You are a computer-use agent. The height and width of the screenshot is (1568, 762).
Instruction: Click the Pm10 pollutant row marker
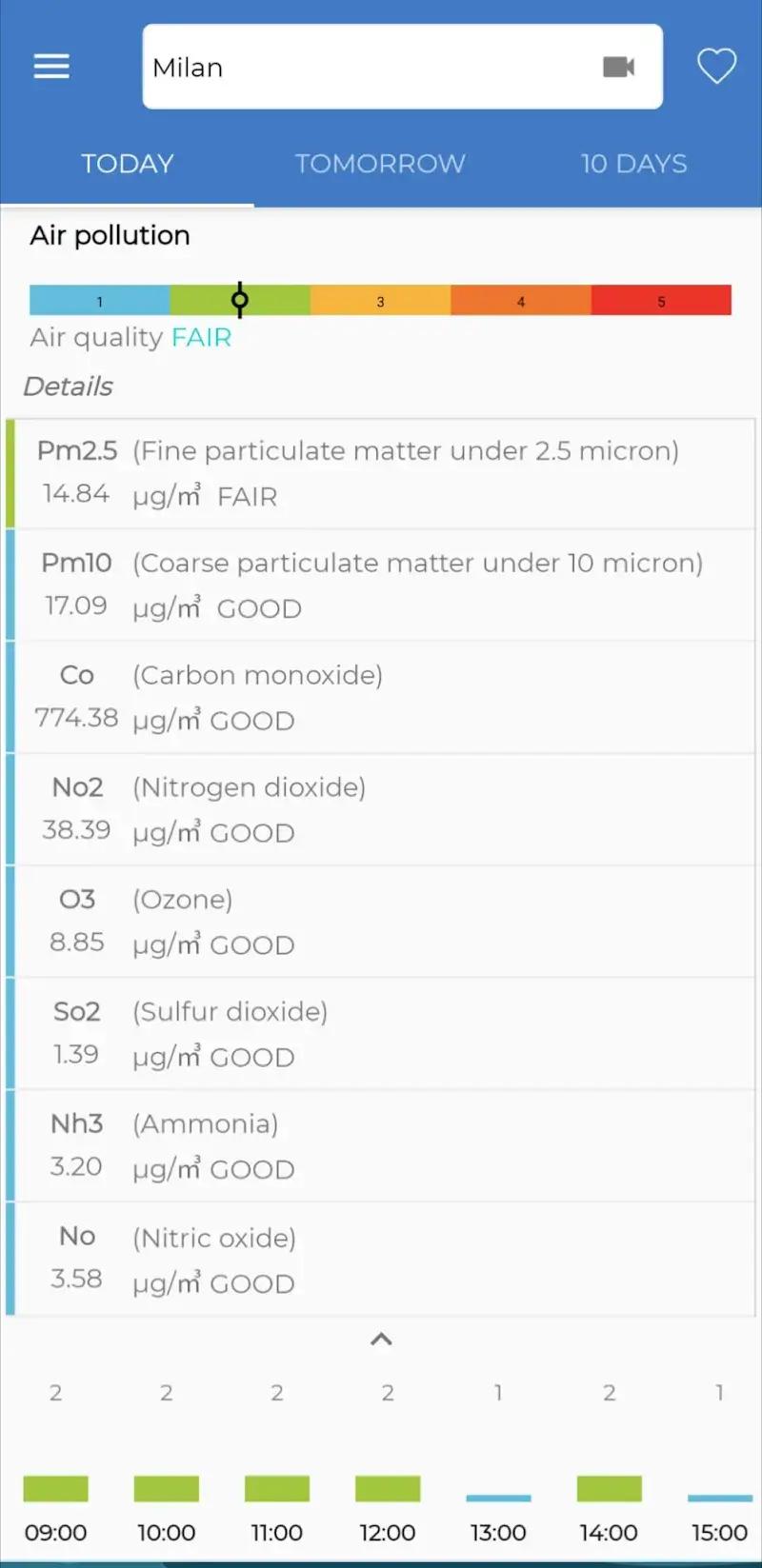pos(10,584)
